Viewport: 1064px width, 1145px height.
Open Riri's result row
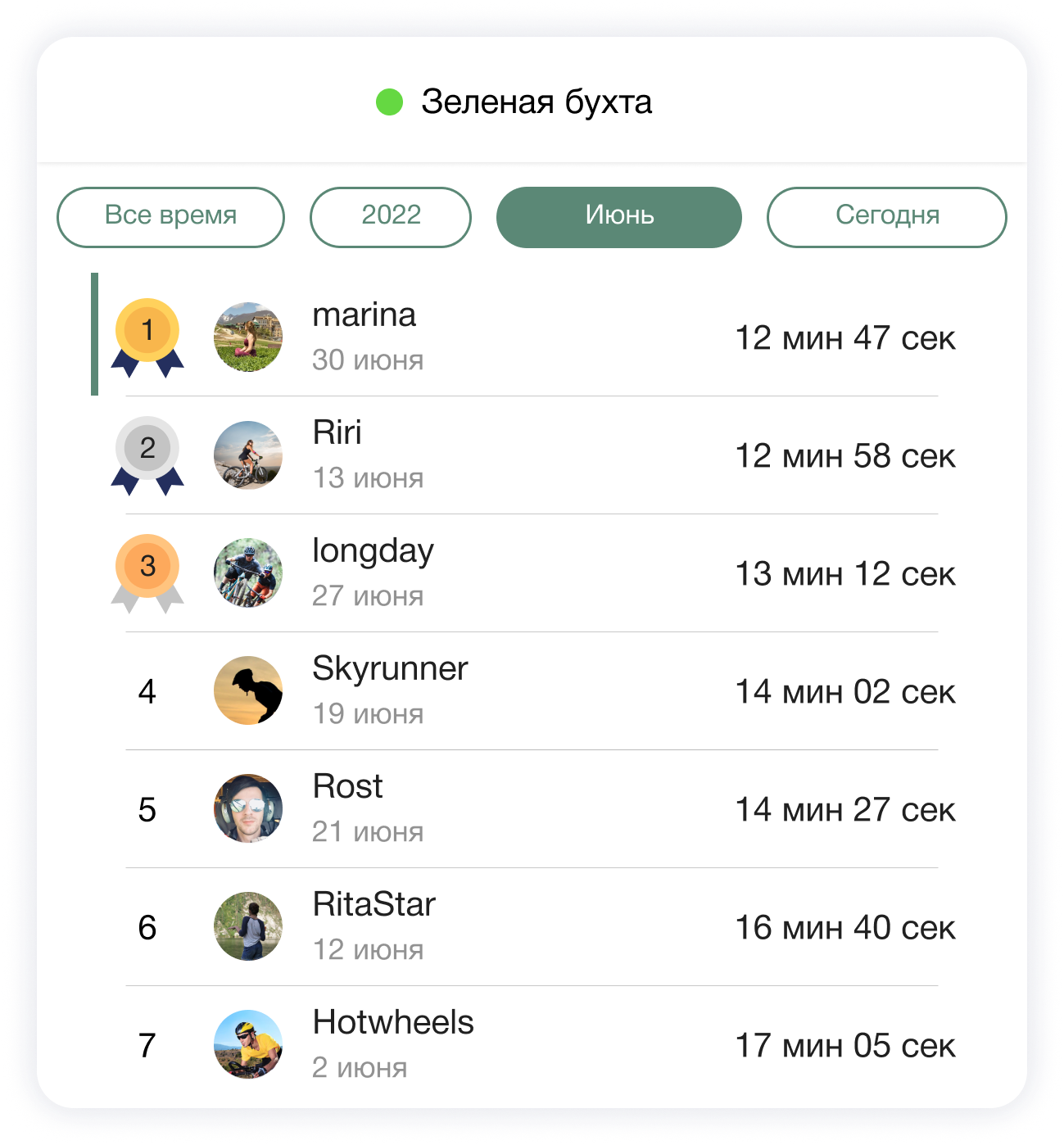point(531,455)
